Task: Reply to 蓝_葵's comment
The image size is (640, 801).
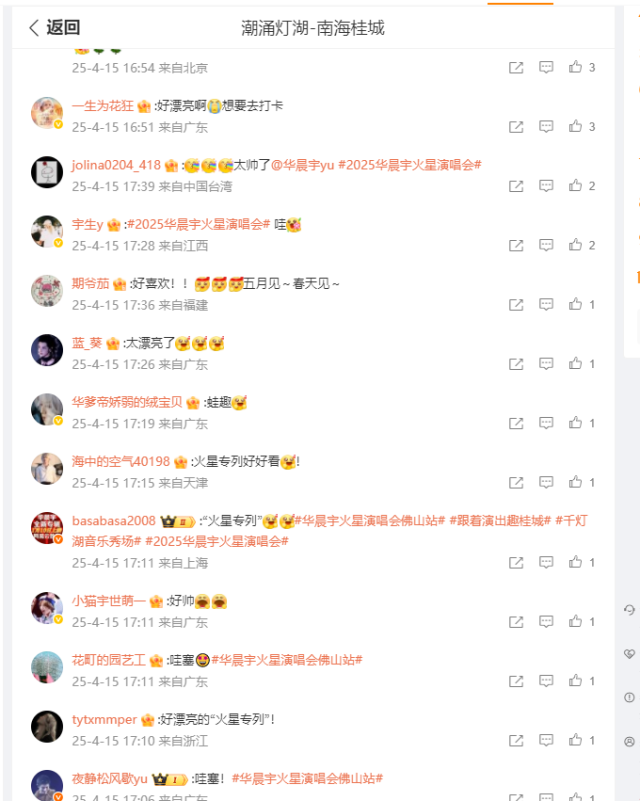Action: tap(546, 364)
